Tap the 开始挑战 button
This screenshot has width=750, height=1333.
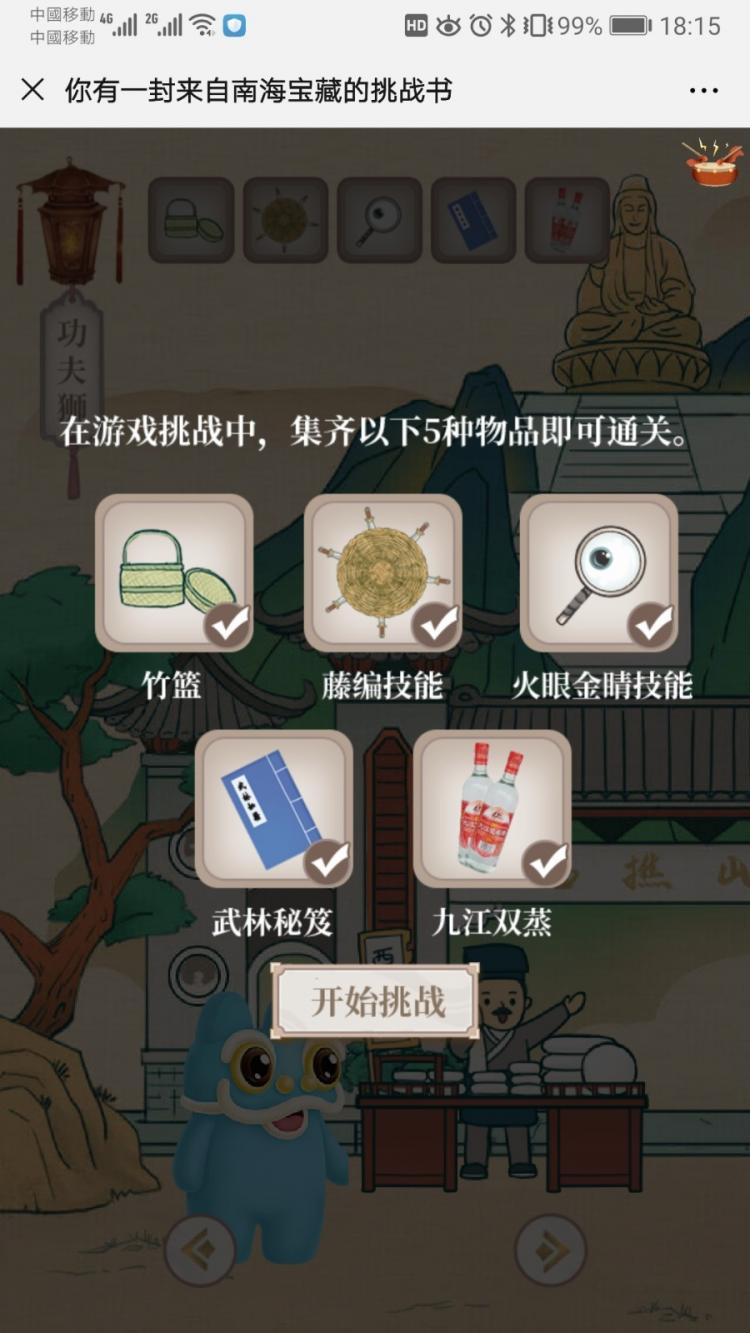tap(376, 1002)
